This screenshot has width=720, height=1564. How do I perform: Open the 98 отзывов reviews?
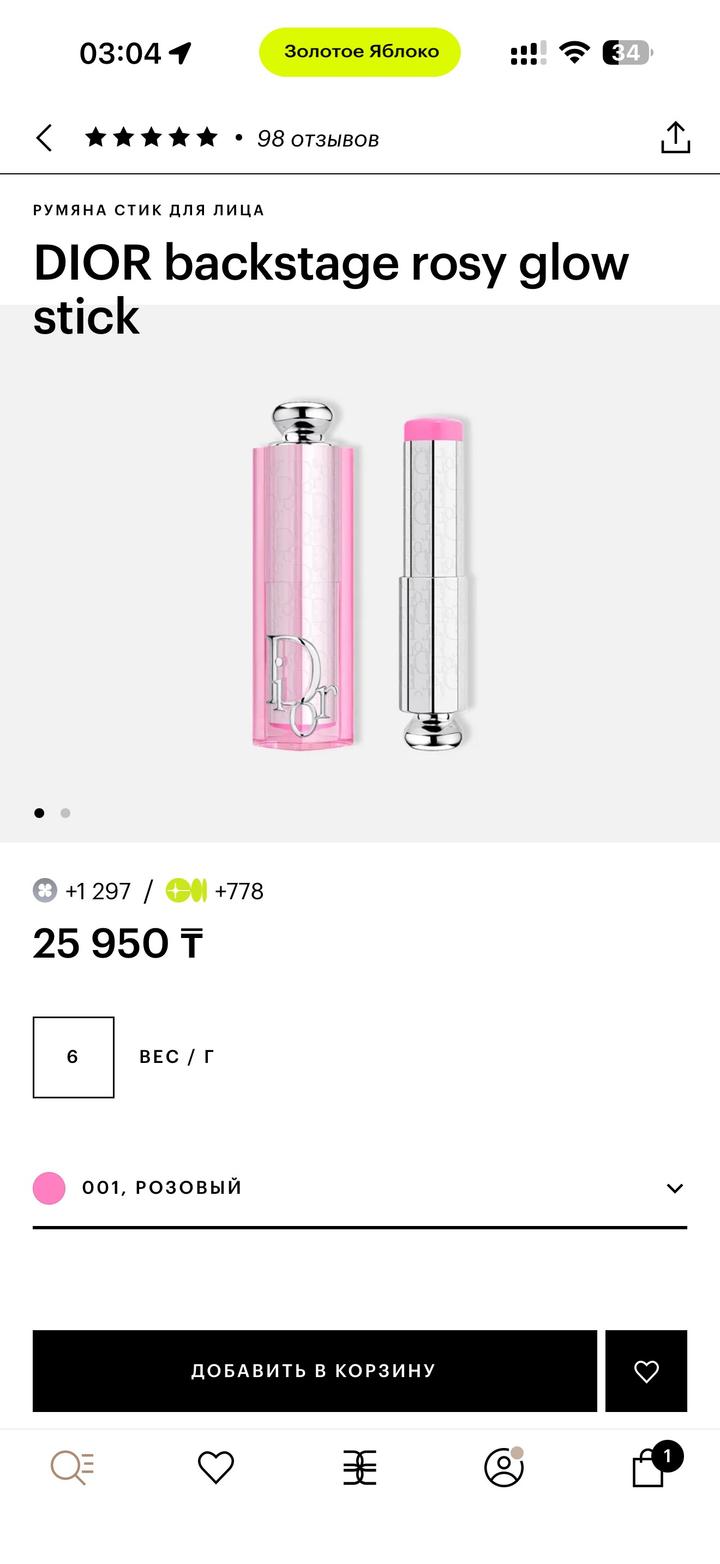[317, 139]
